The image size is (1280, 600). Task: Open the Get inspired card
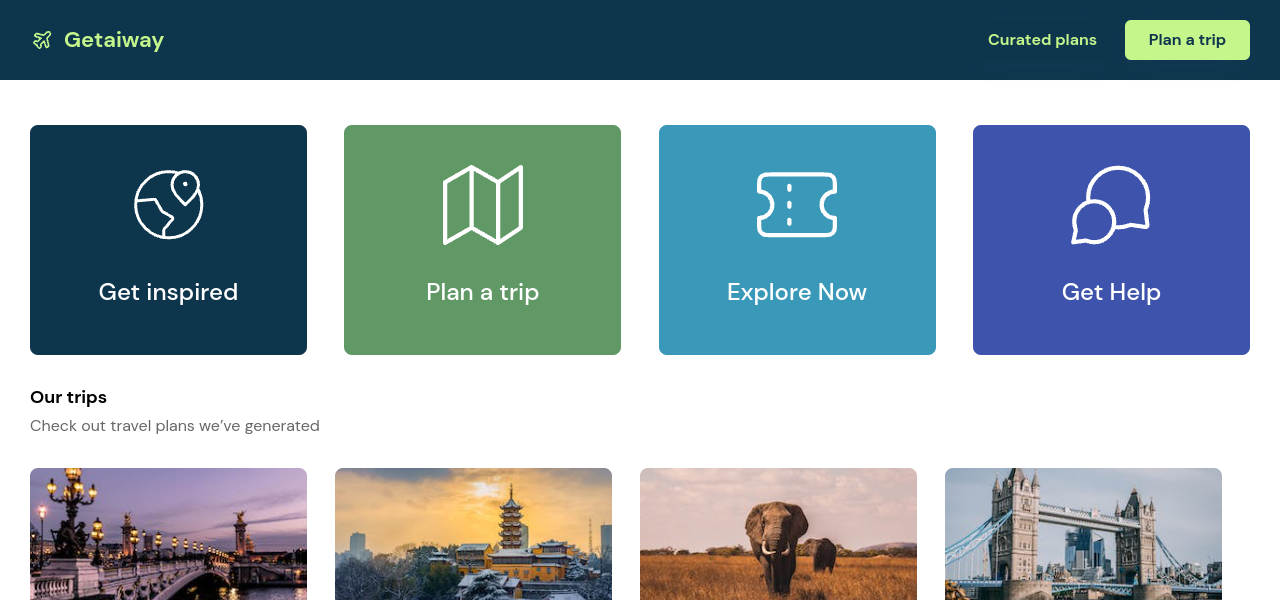168,240
